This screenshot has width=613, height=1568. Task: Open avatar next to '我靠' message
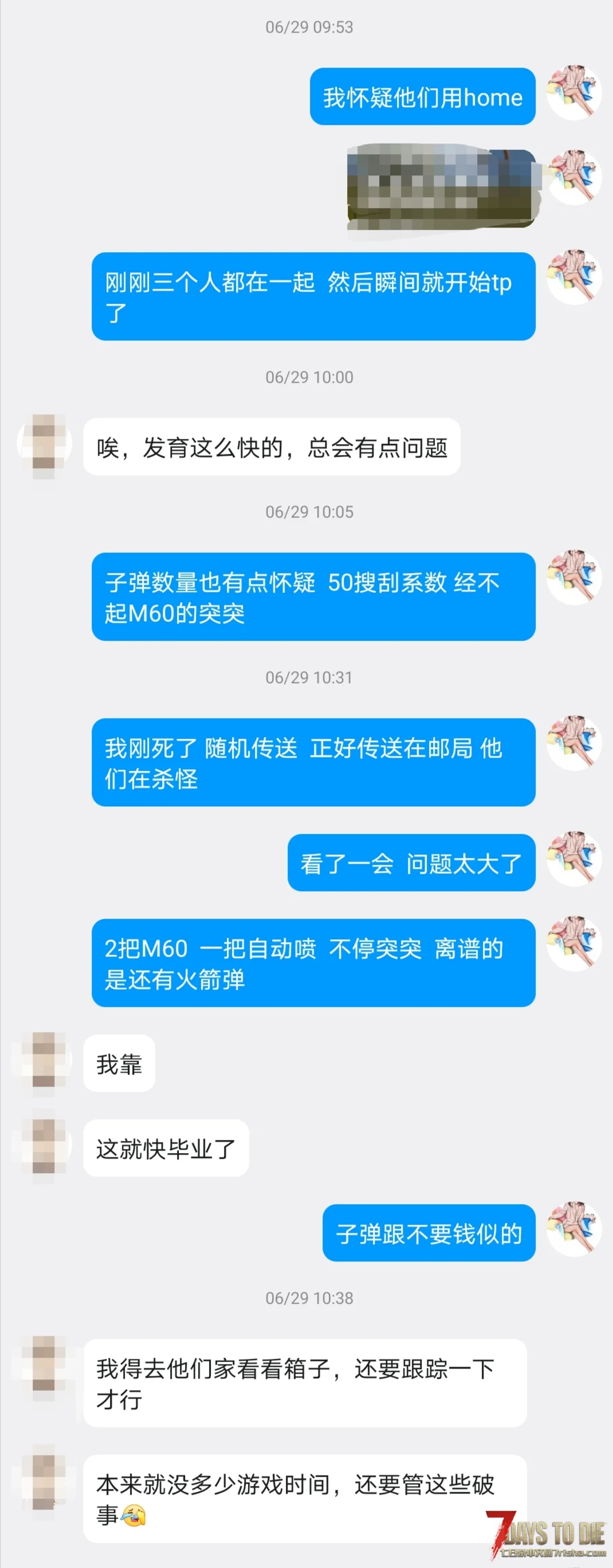(44, 1060)
